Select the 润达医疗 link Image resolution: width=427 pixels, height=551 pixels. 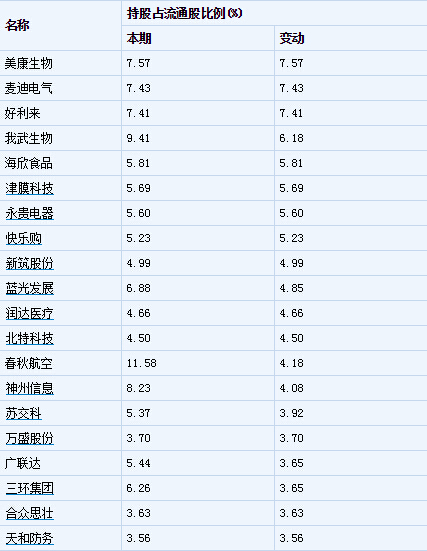pos(30,313)
